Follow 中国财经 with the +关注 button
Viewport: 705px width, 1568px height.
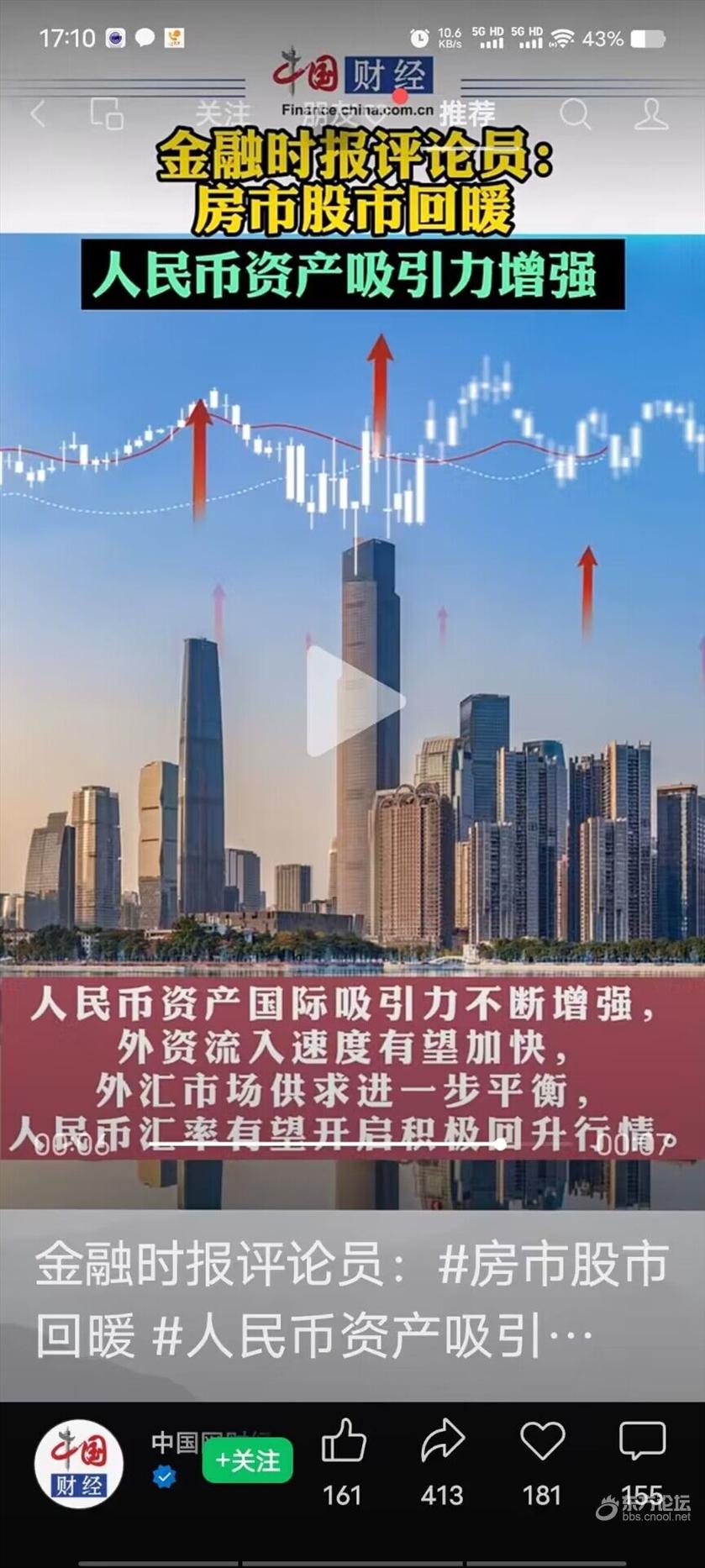tap(247, 1460)
